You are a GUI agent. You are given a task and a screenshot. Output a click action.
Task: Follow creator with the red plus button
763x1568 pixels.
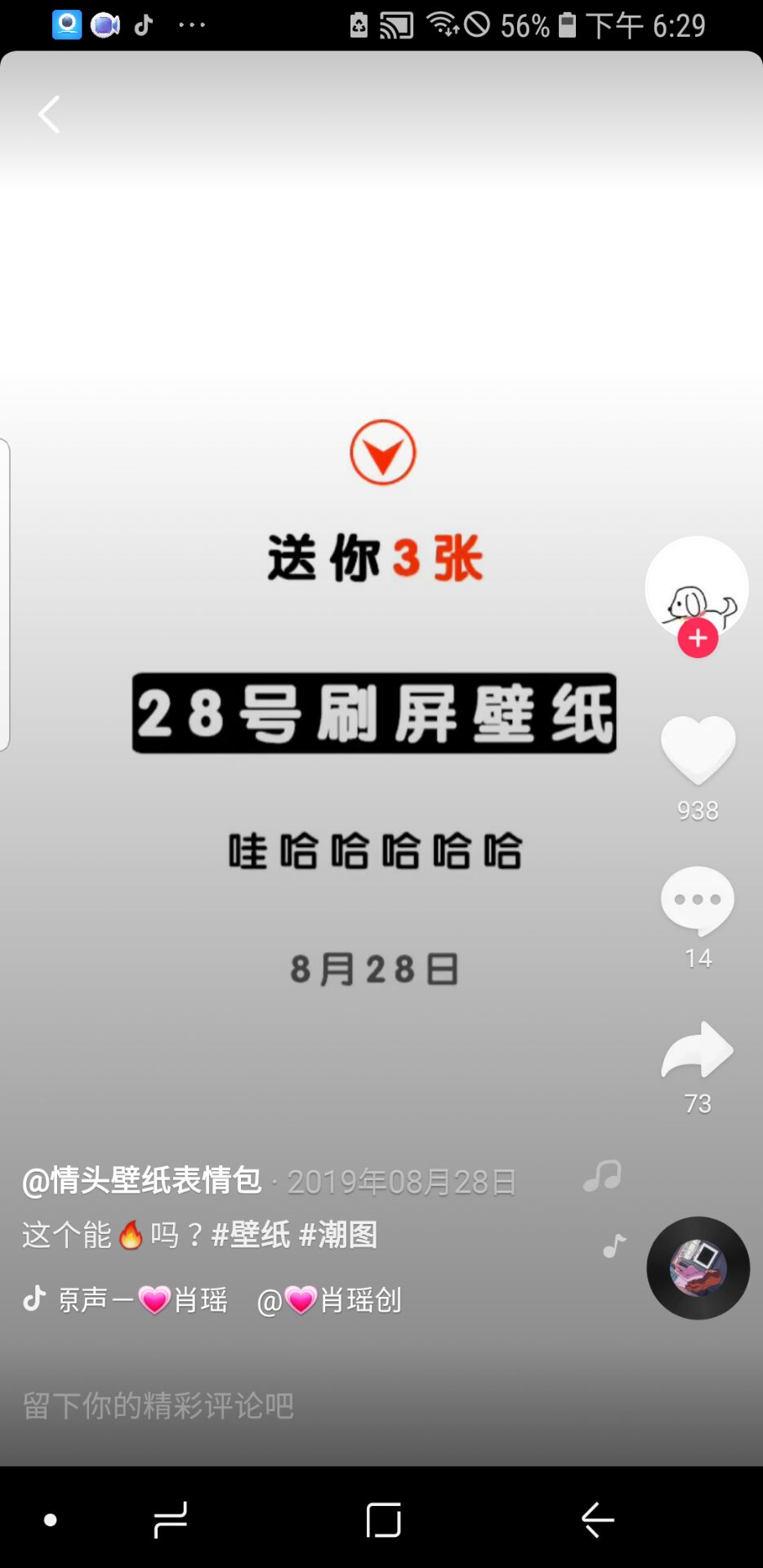[698, 638]
